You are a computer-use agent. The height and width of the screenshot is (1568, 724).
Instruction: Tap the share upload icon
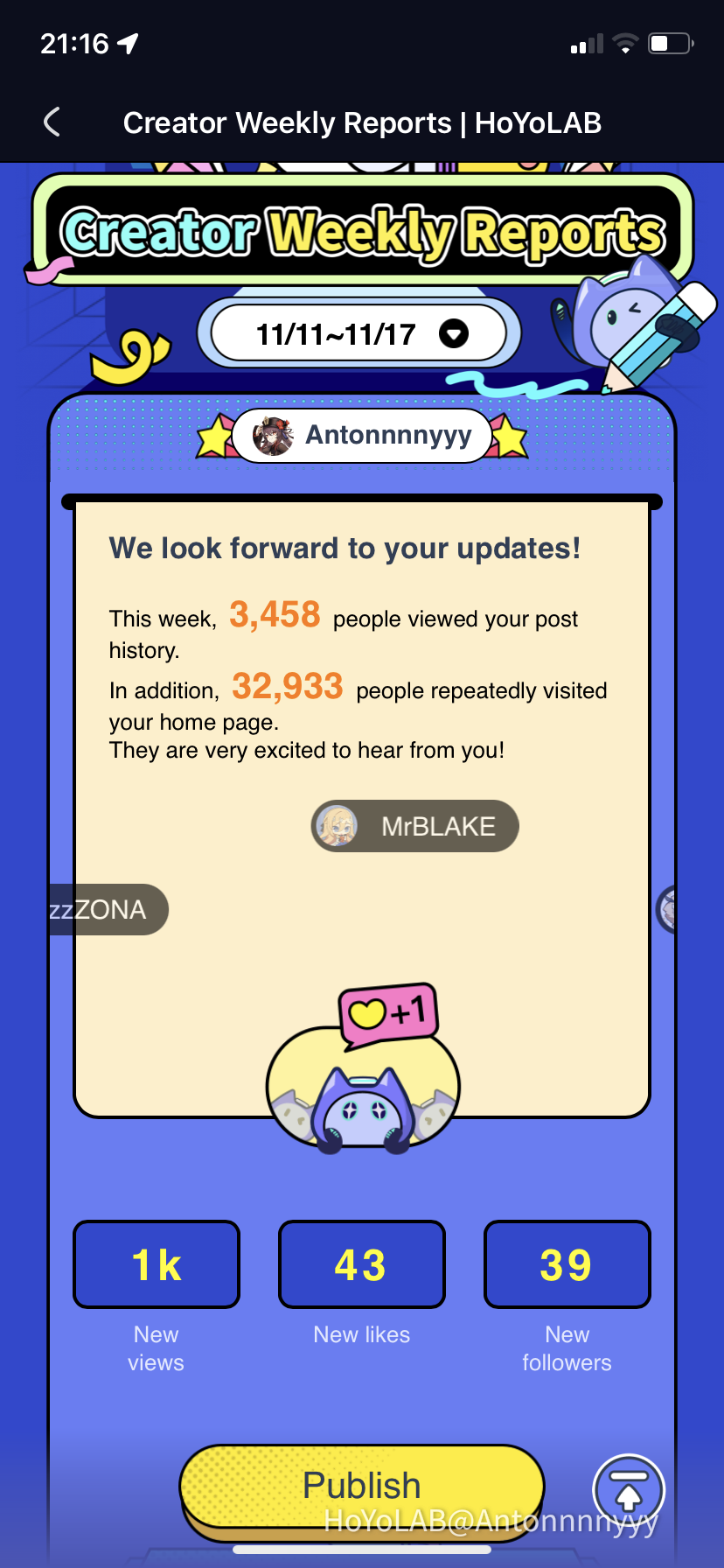click(628, 1489)
